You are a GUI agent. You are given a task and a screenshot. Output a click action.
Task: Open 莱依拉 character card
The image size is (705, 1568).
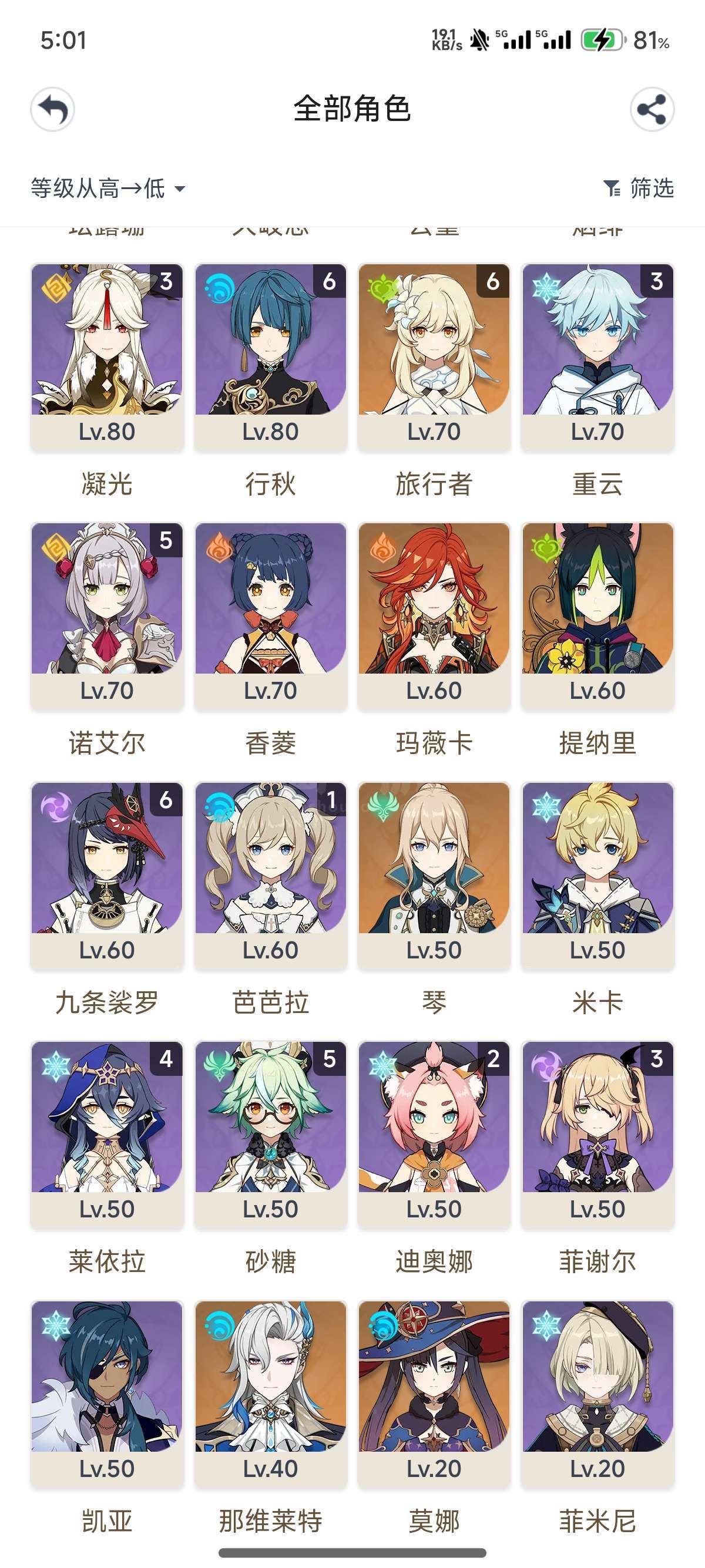pos(107,1135)
